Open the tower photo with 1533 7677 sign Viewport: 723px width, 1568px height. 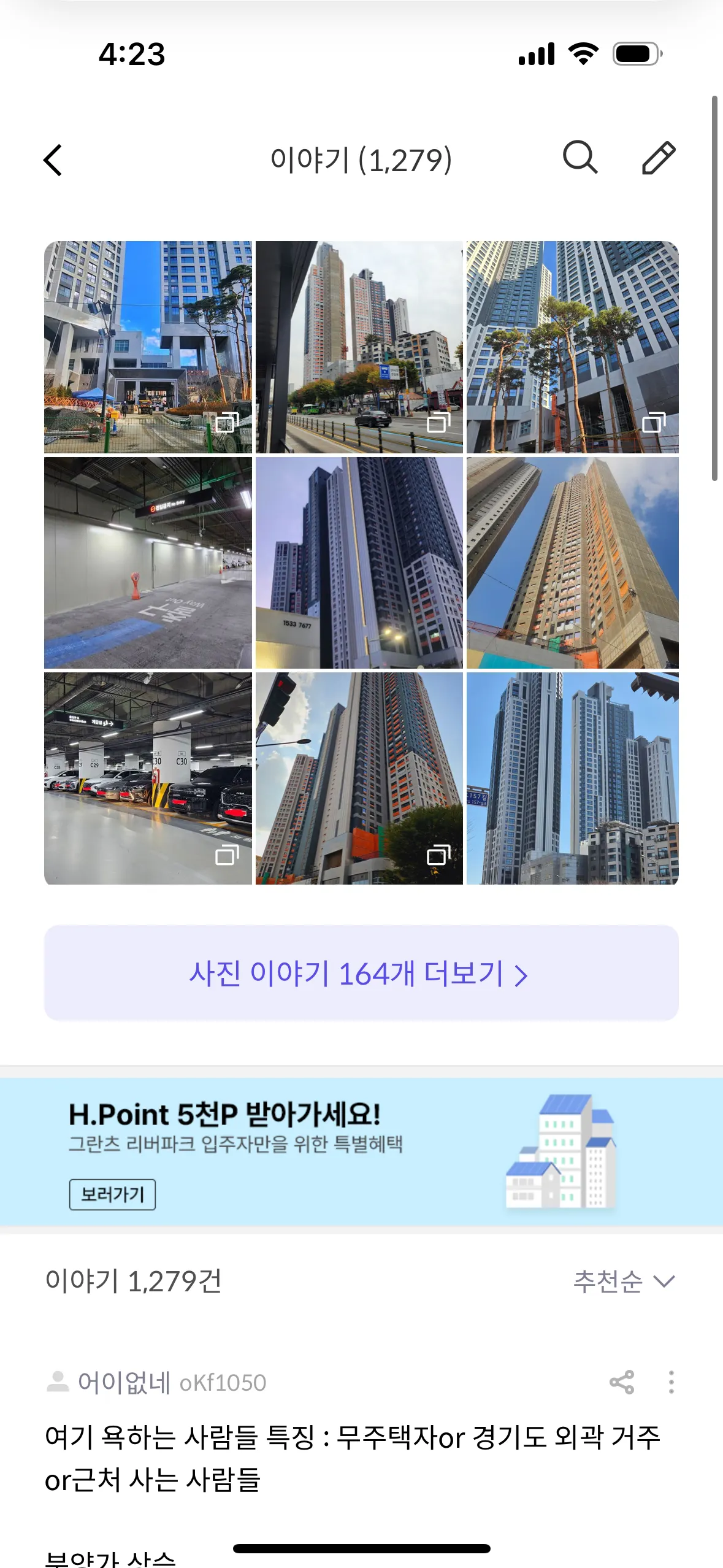point(359,563)
